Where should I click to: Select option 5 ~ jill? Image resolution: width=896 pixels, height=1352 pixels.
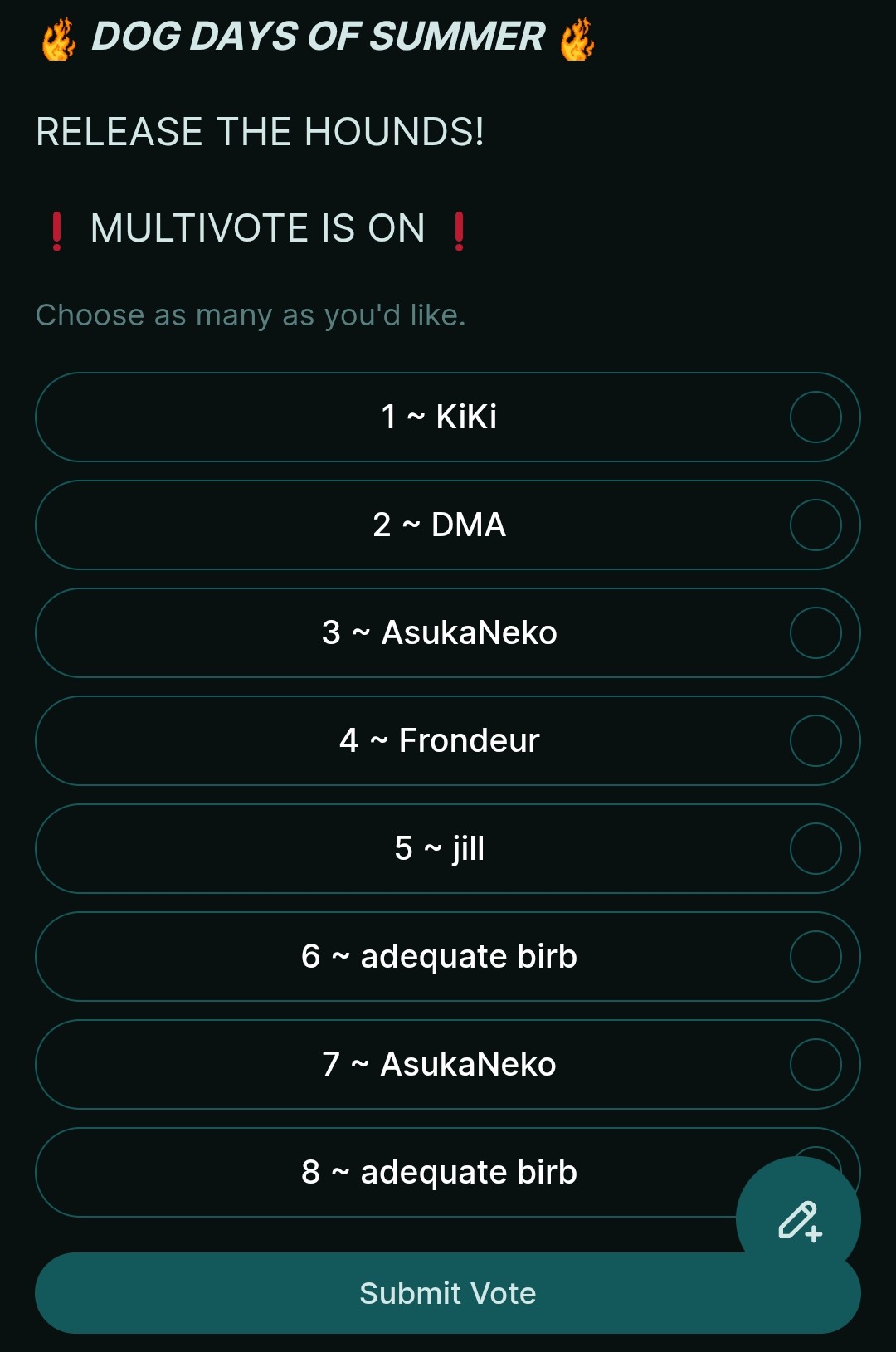click(447, 848)
